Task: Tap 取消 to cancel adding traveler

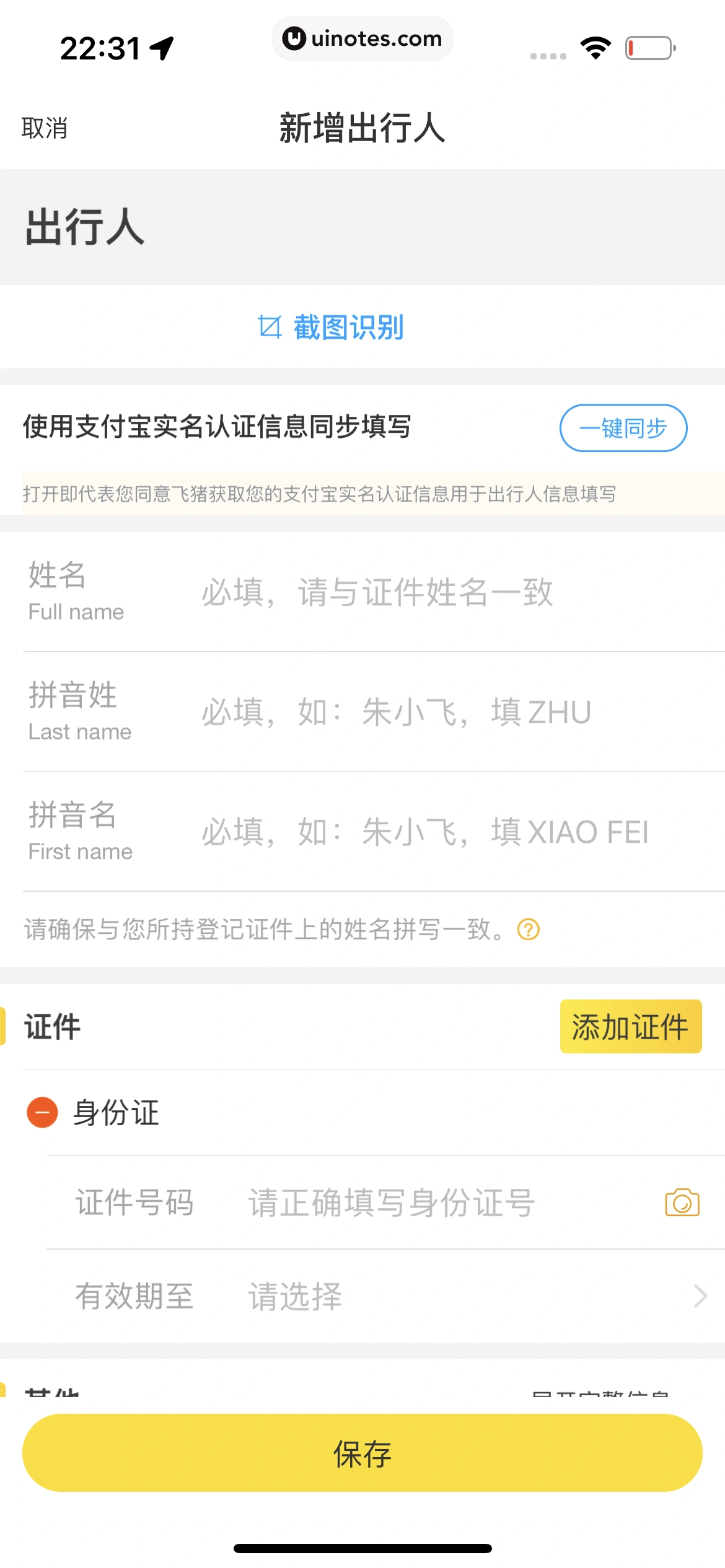Action: pos(44,128)
